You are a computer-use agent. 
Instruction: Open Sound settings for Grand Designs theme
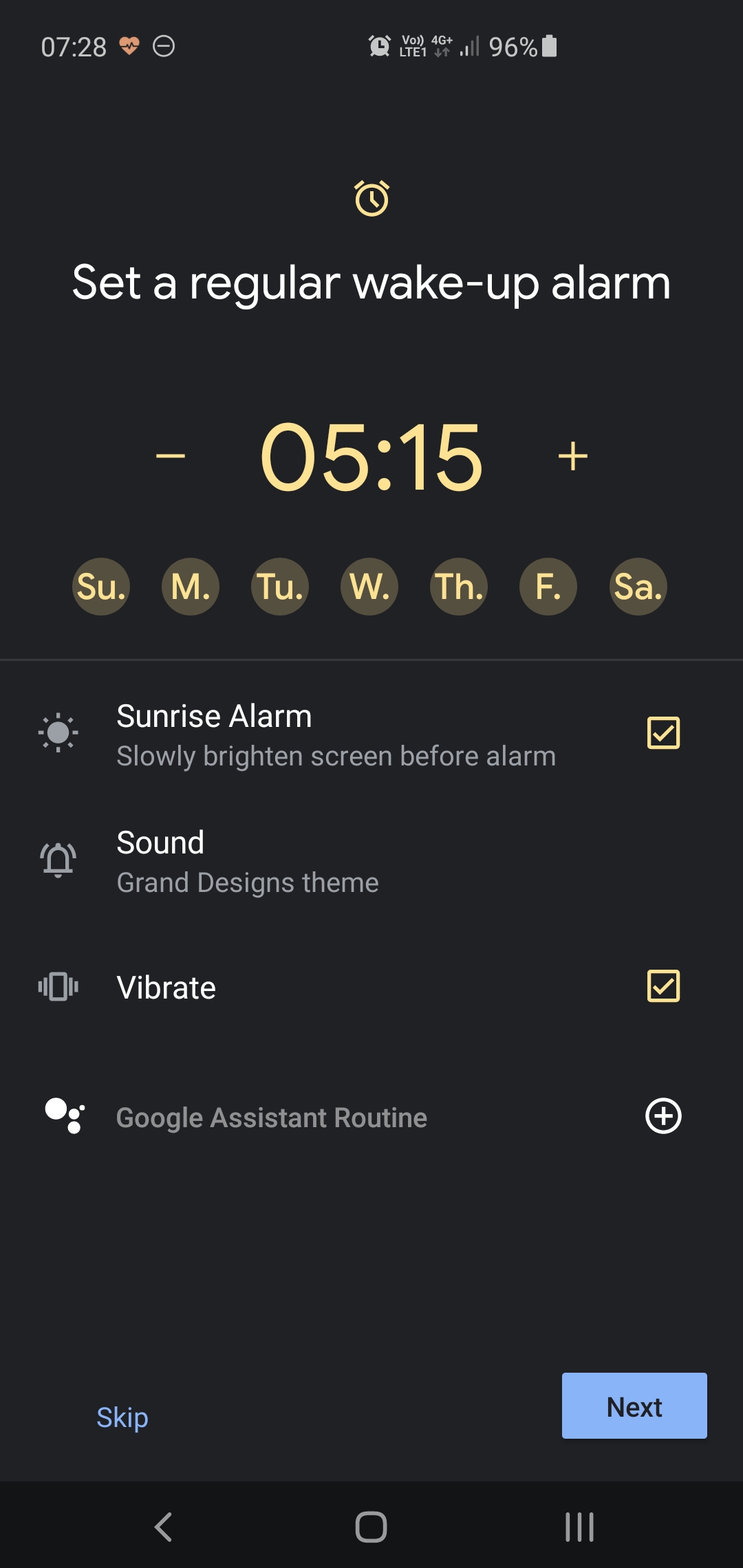click(x=371, y=862)
